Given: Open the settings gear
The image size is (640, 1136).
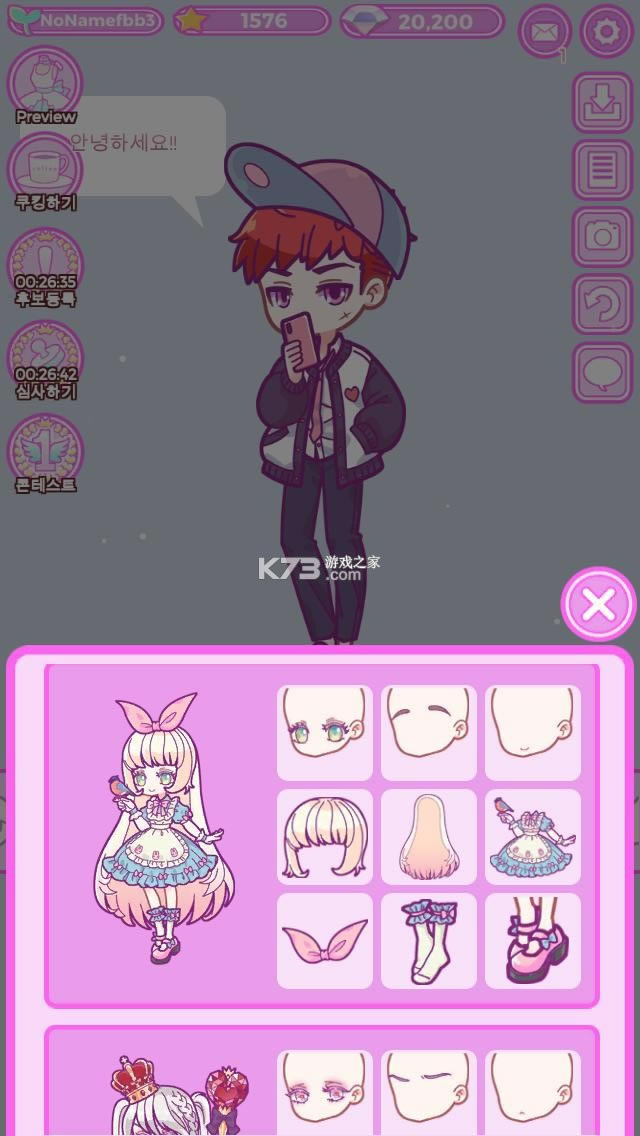Looking at the screenshot, I should 606,32.
